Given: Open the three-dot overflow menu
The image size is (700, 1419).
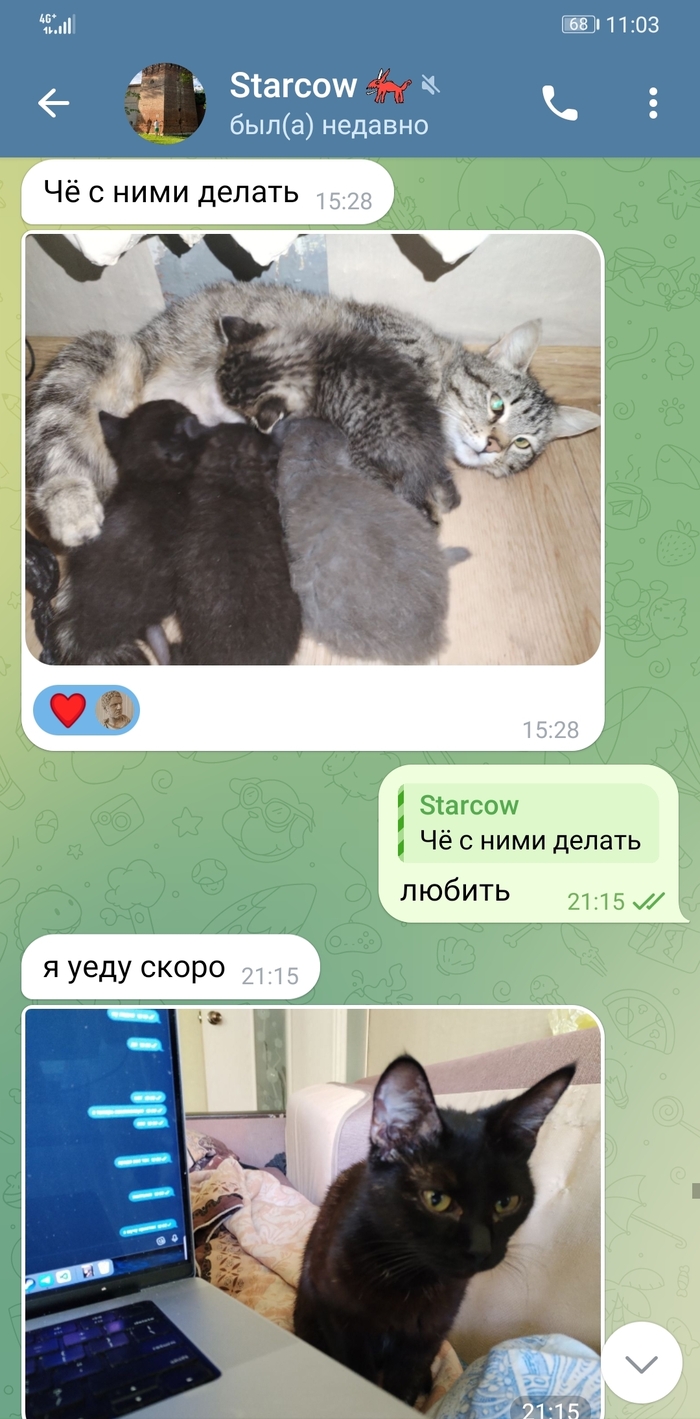Looking at the screenshot, I should click(652, 103).
